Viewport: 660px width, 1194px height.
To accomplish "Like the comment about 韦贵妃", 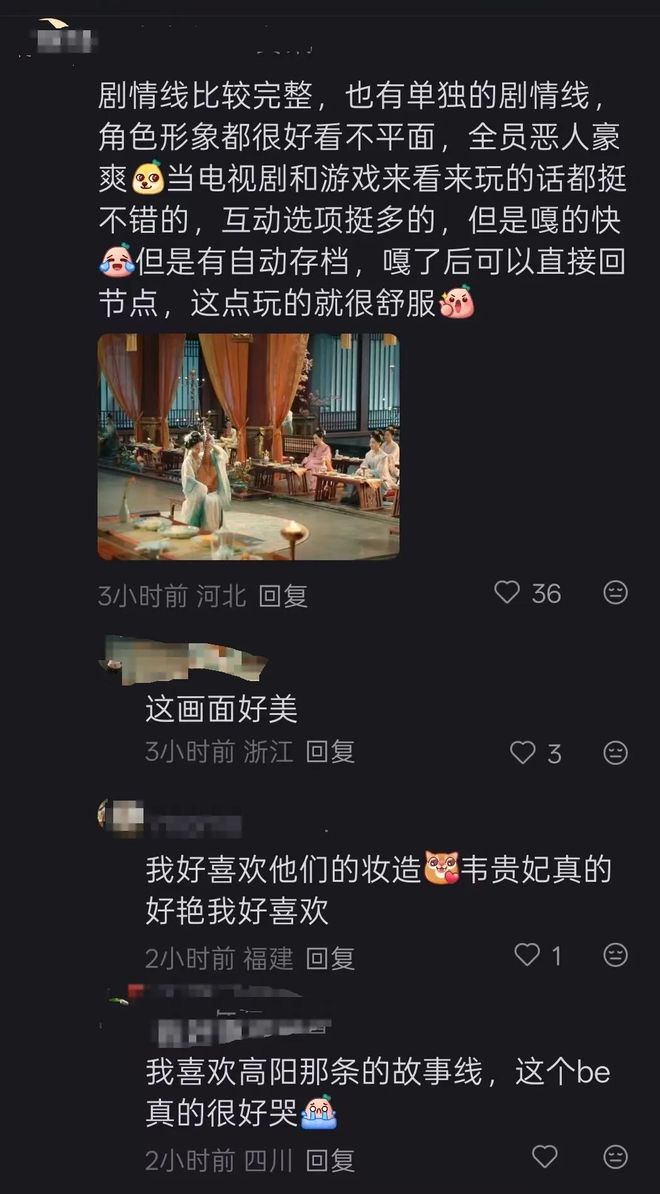I will [527, 956].
